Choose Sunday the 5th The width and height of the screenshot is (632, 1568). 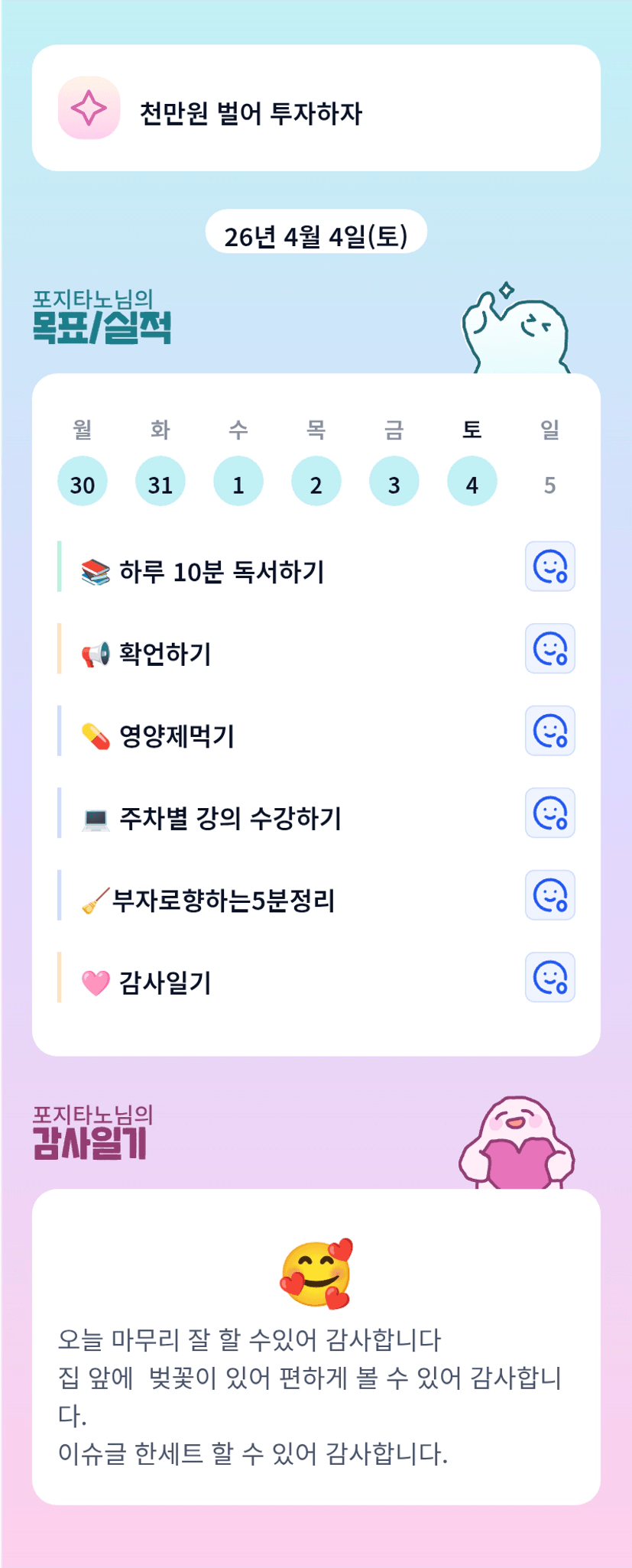(x=549, y=483)
